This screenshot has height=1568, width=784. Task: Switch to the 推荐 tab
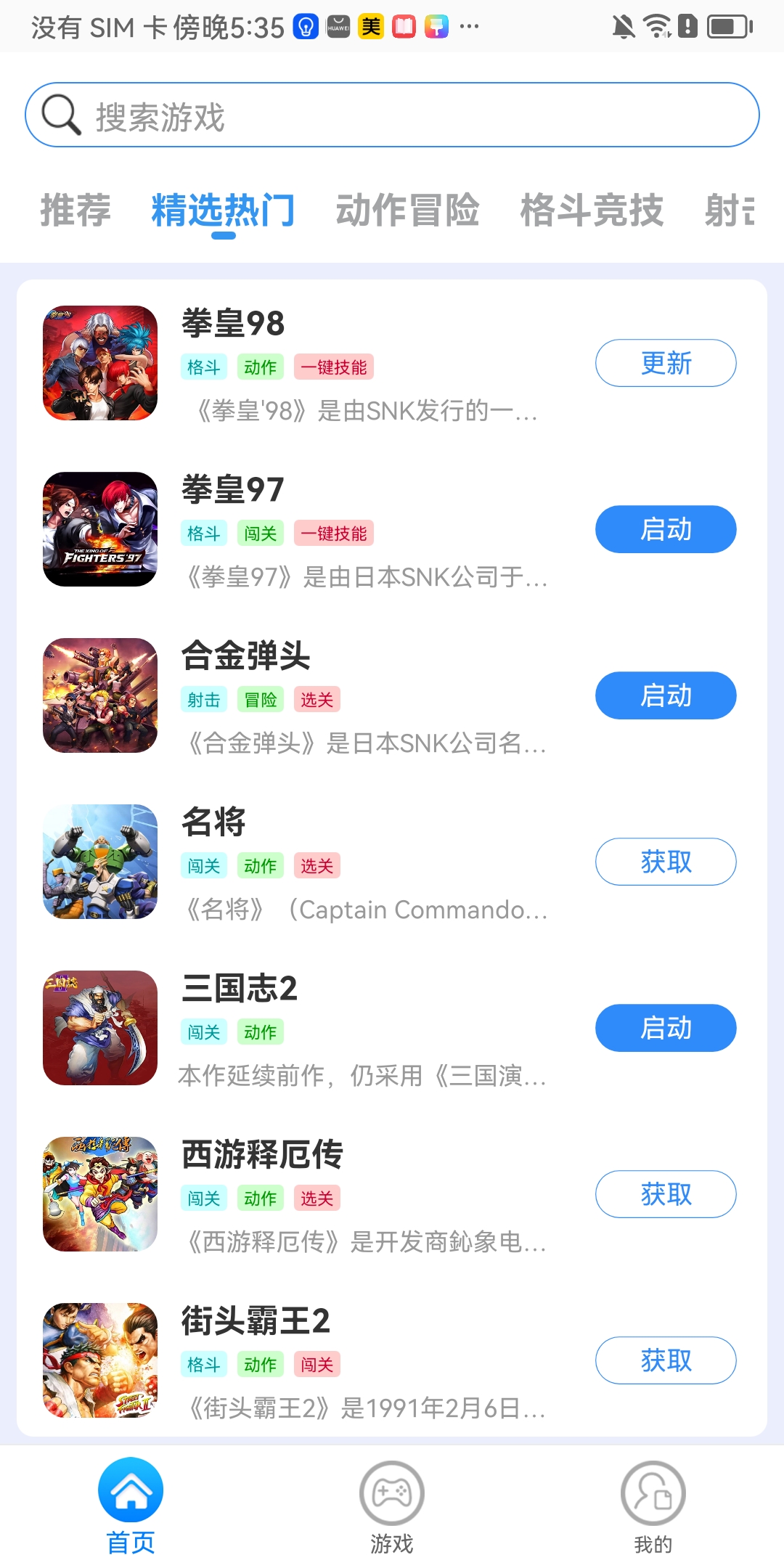75,211
